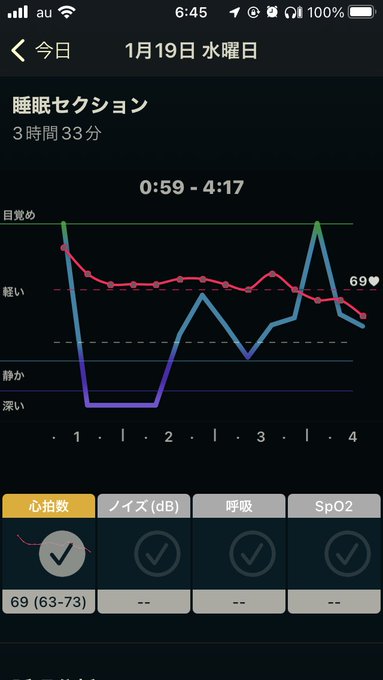Enable the 呼吸 breathing overlay
This screenshot has width=383, height=680.
click(252, 553)
